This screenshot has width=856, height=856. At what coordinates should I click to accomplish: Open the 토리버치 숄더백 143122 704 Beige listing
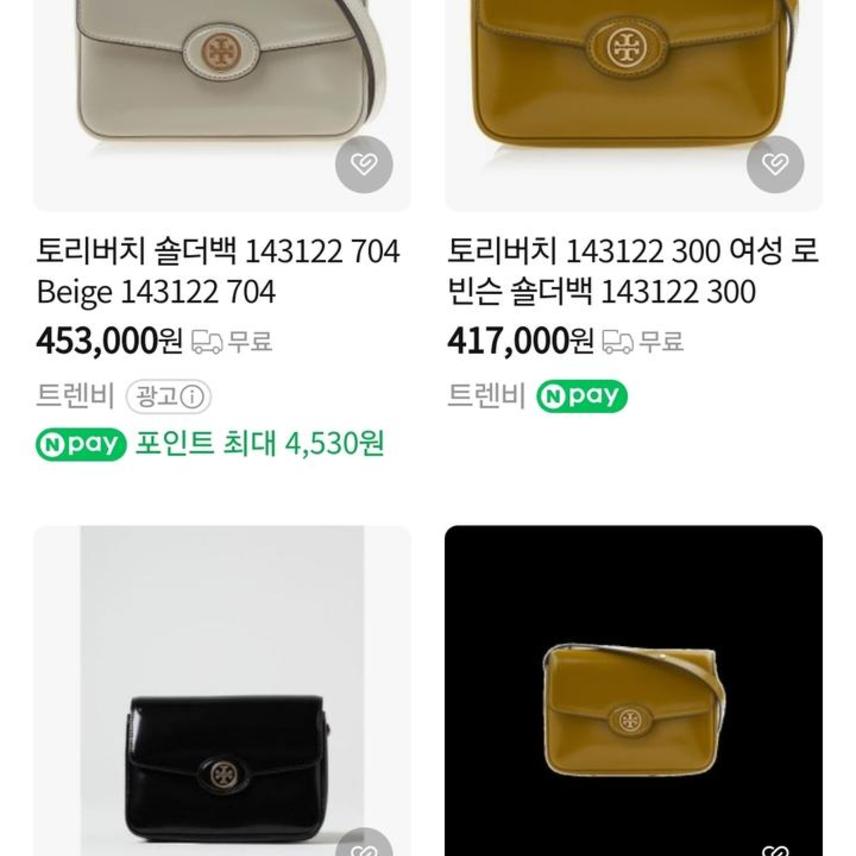218,271
